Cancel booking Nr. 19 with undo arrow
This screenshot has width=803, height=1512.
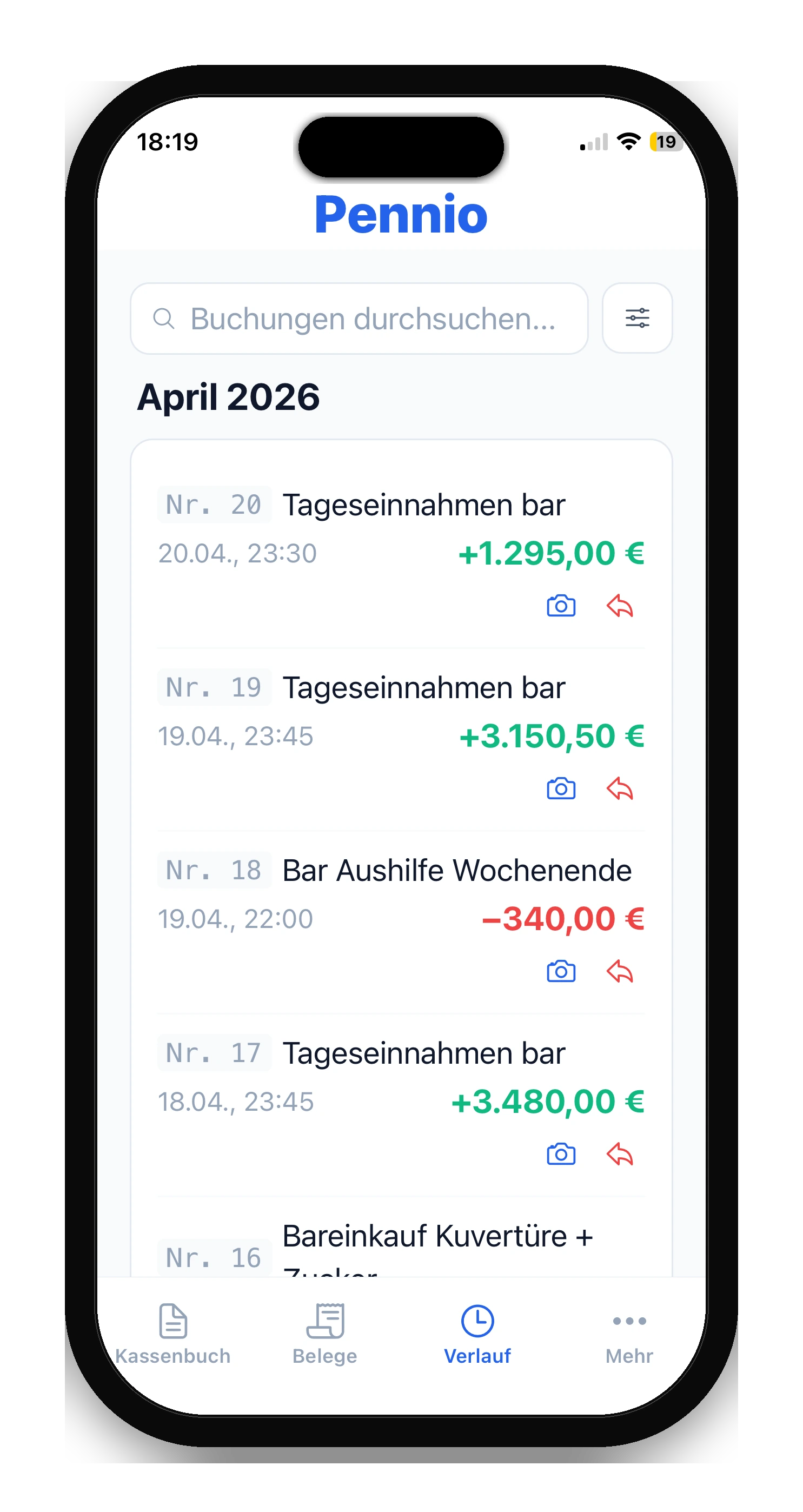coord(620,790)
